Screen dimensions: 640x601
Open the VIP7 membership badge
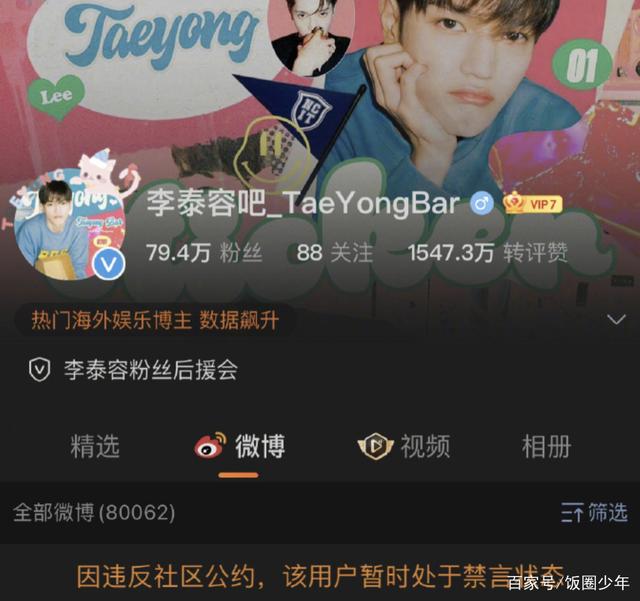[x=533, y=204]
